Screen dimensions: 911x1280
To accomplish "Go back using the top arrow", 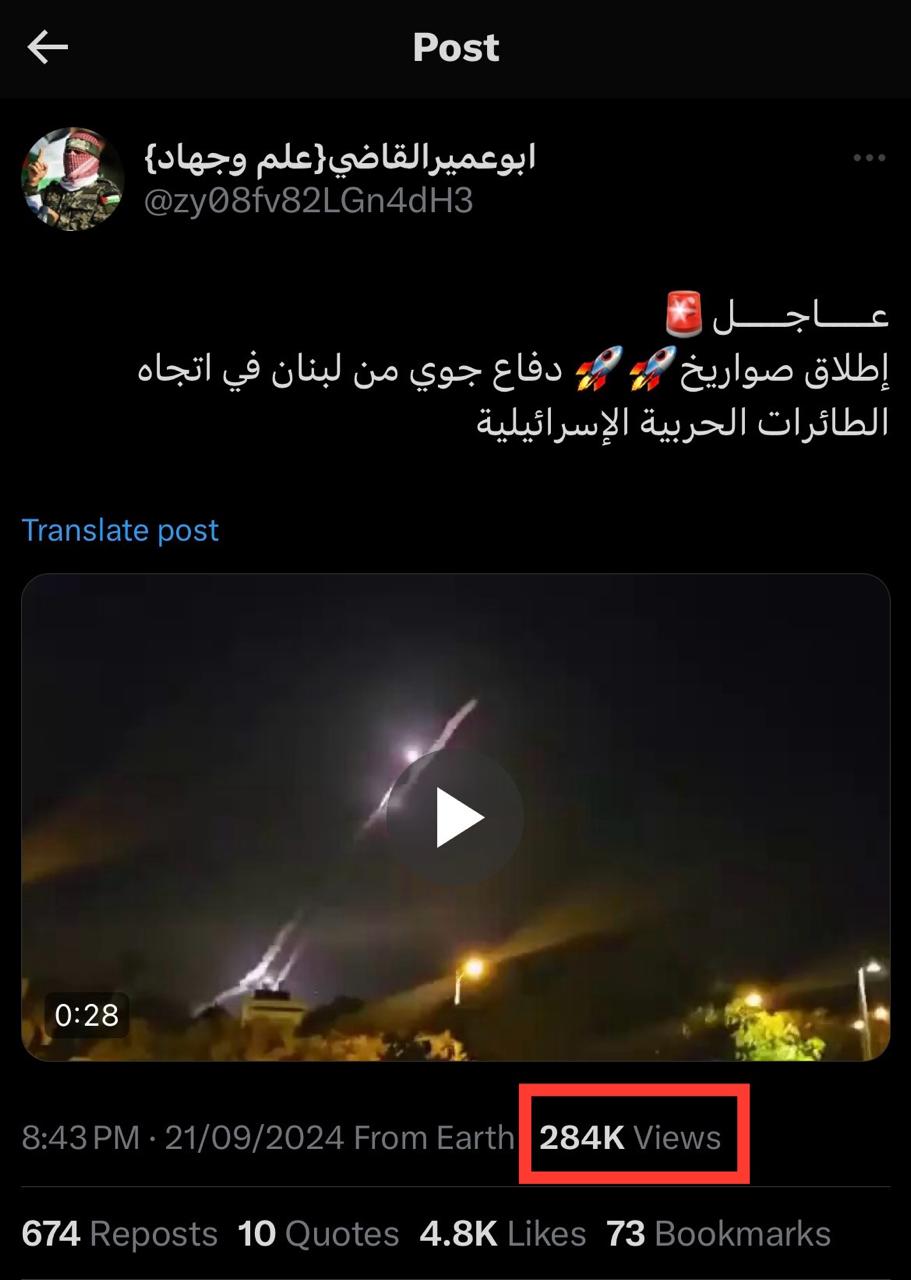I will point(47,47).
